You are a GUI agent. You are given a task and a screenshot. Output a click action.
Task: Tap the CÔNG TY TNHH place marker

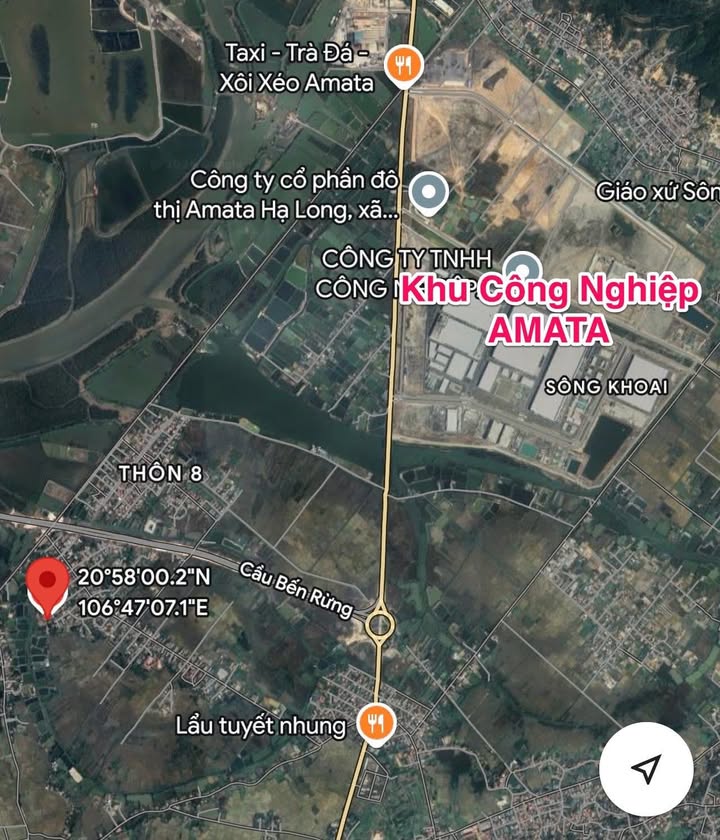[x=522, y=270]
